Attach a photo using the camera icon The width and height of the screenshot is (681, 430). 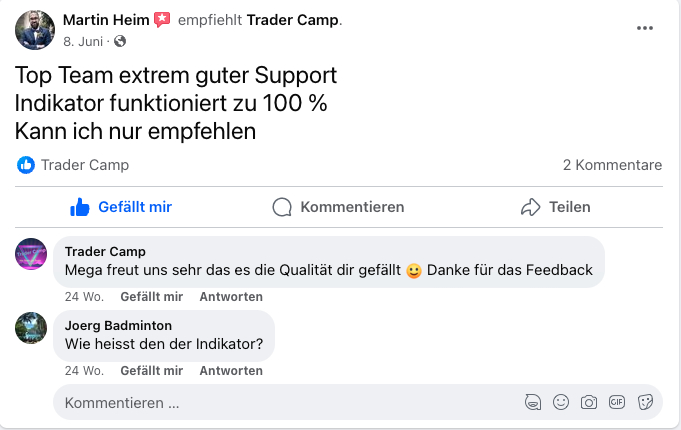[x=589, y=402]
